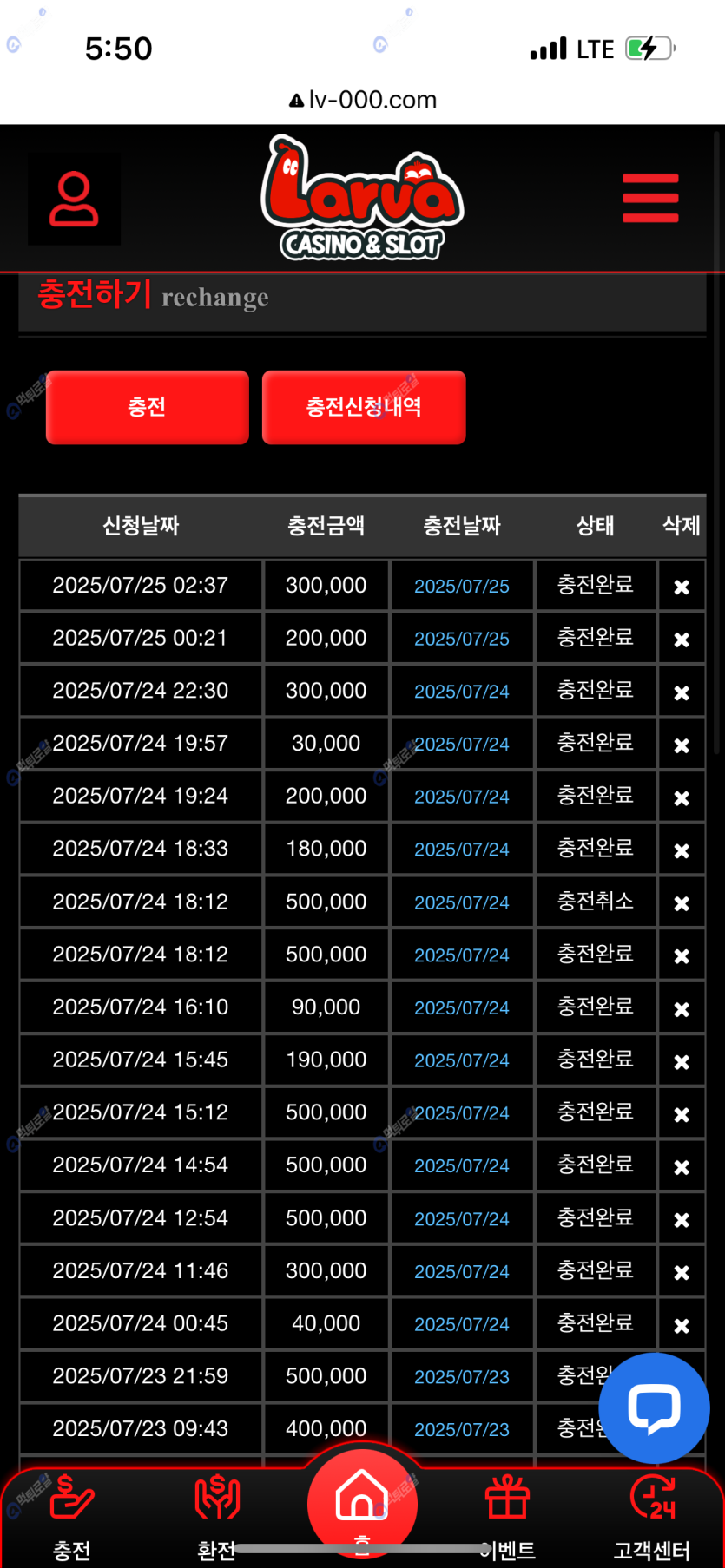
Task: Delete the 2025/07/25 02:37 recharge record
Action: click(x=682, y=587)
